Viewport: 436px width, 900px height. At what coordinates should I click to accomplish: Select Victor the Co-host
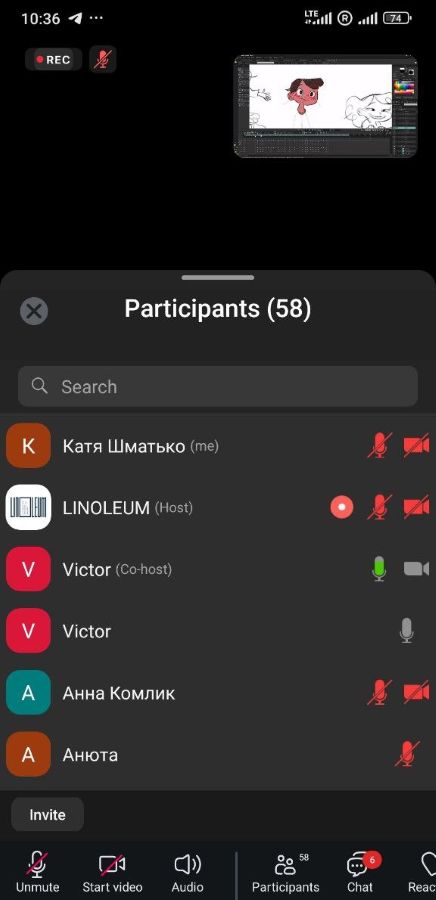(218, 569)
